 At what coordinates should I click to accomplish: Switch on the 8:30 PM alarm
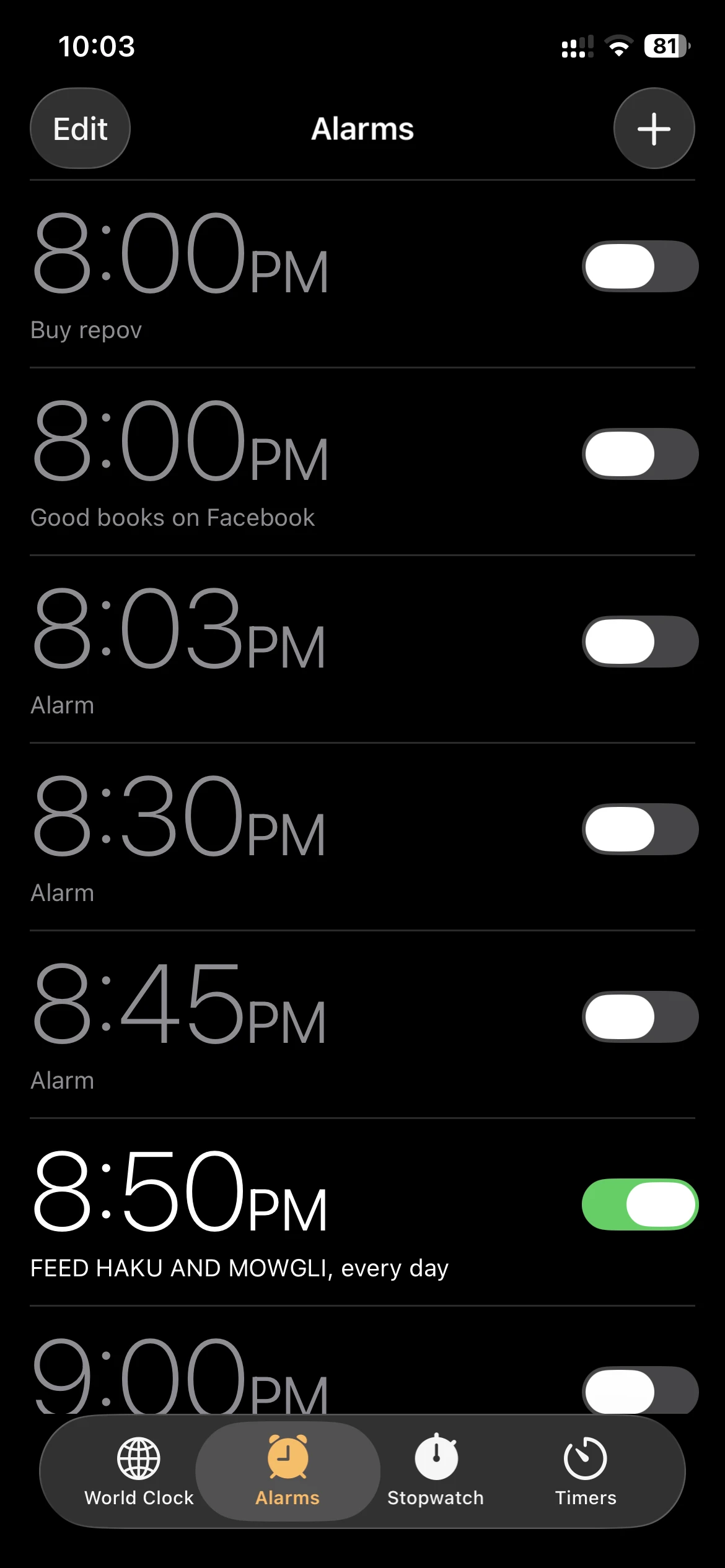click(x=639, y=829)
